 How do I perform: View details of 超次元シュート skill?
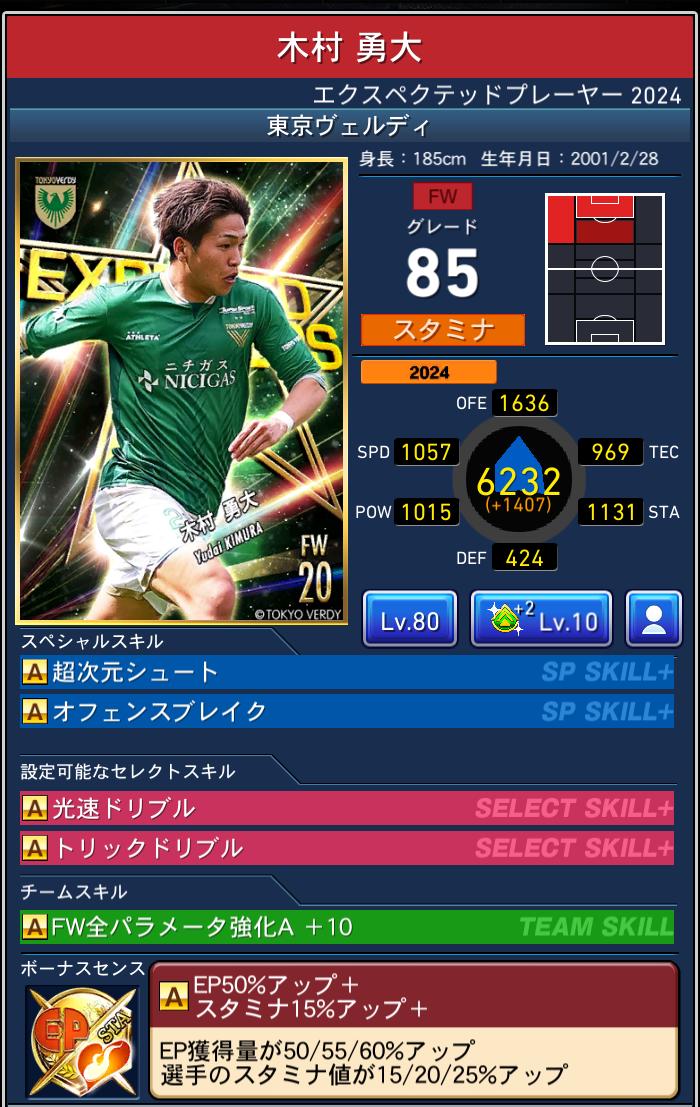pyautogui.click(x=347, y=672)
